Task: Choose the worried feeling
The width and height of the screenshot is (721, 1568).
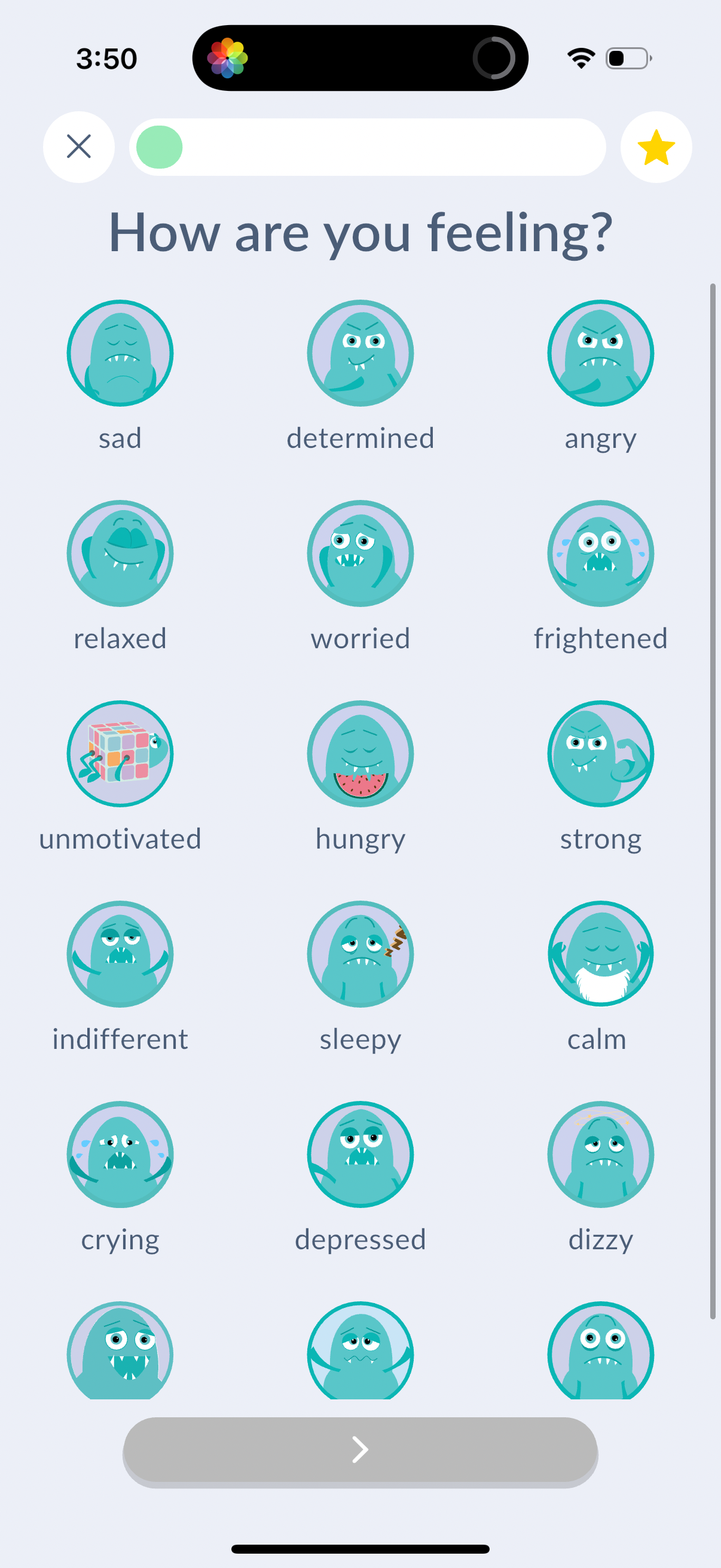Action: (360, 553)
